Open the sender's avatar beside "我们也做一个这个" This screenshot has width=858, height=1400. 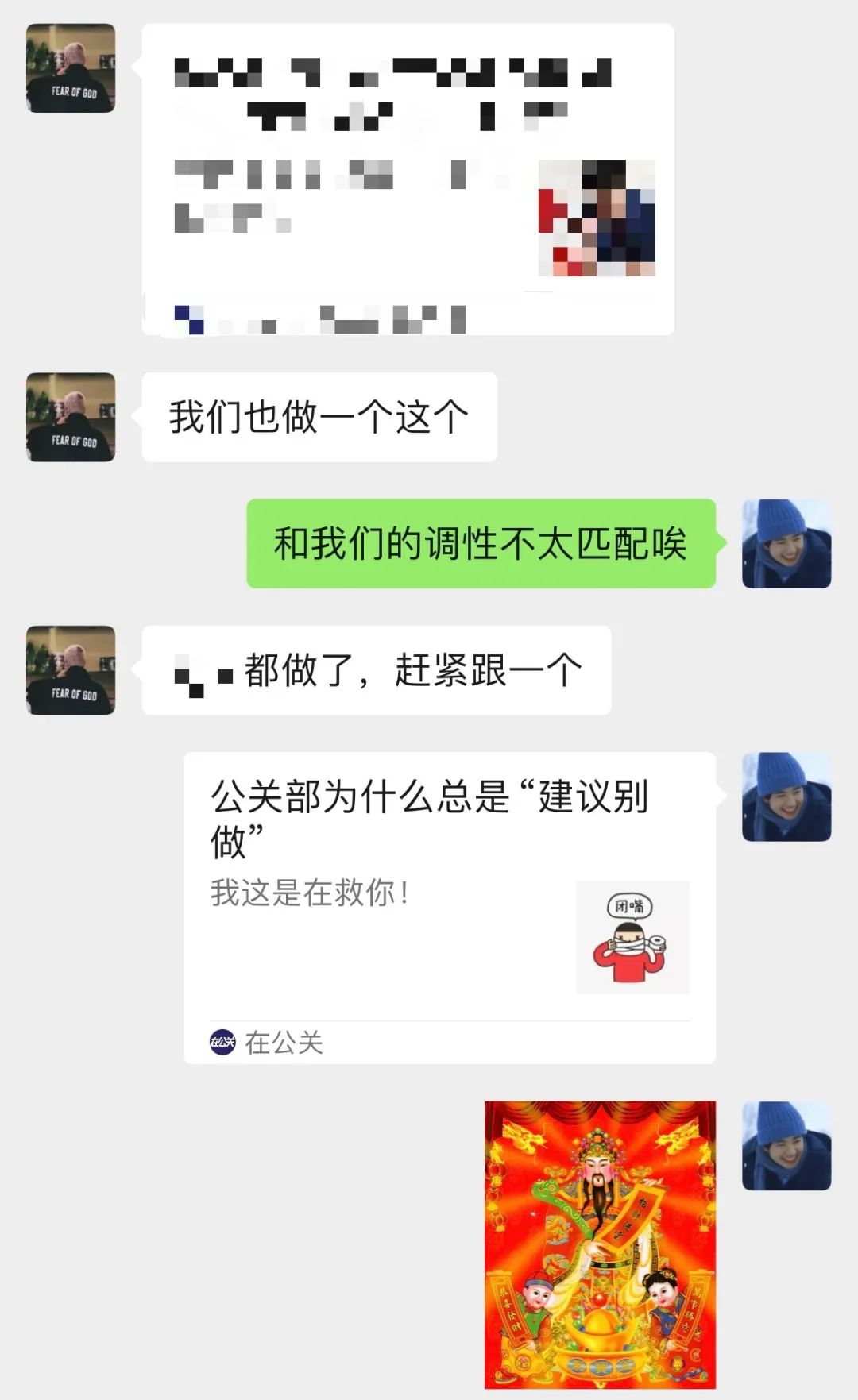(71, 417)
